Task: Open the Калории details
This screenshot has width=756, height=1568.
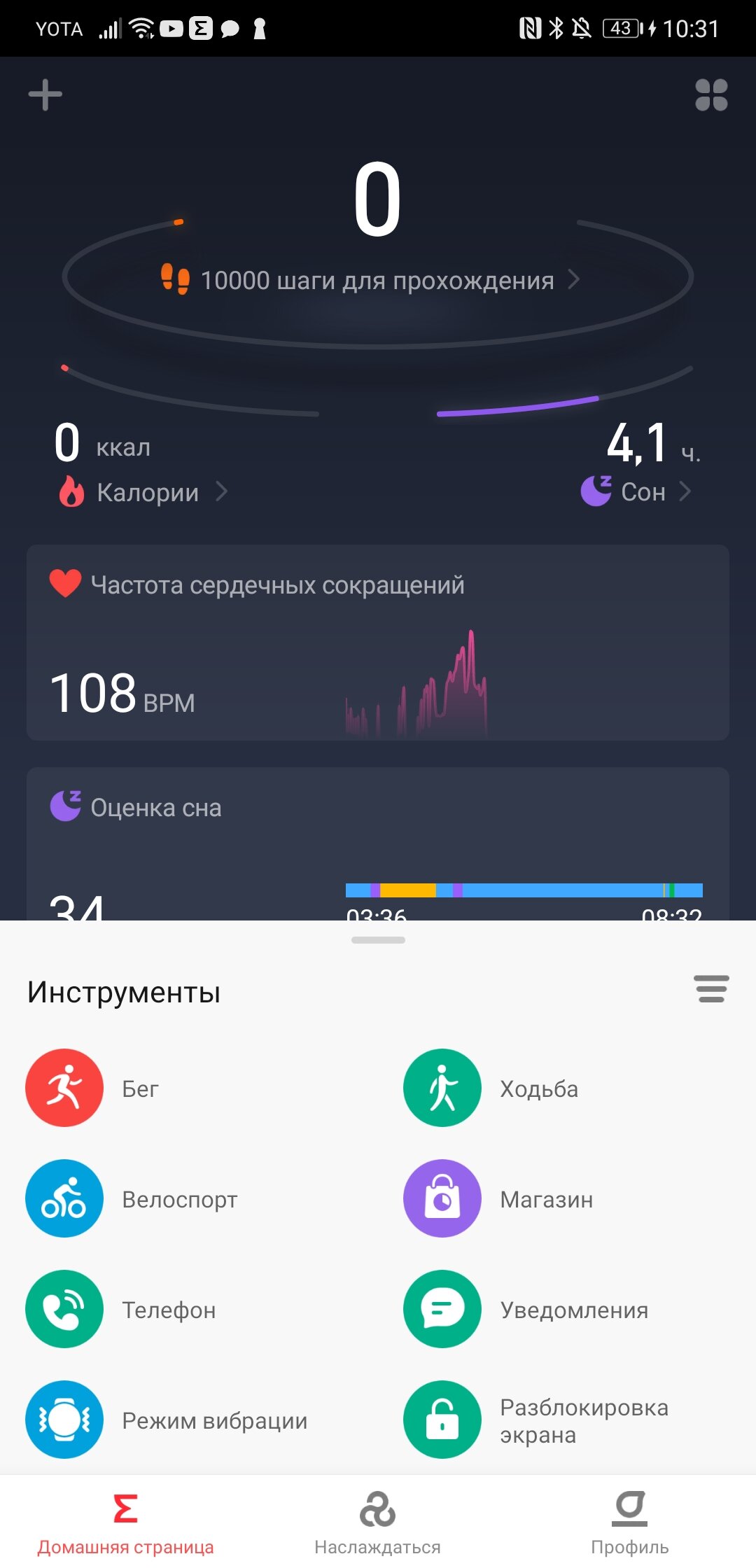Action: point(143,492)
